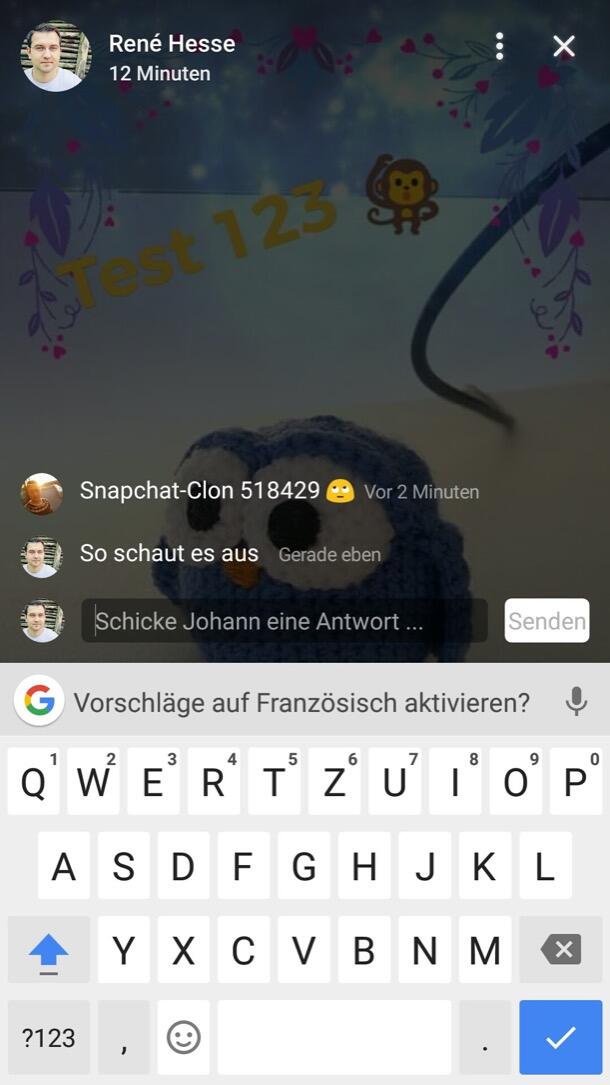
Task: Open the three-dot overflow menu
Action: pos(499,46)
